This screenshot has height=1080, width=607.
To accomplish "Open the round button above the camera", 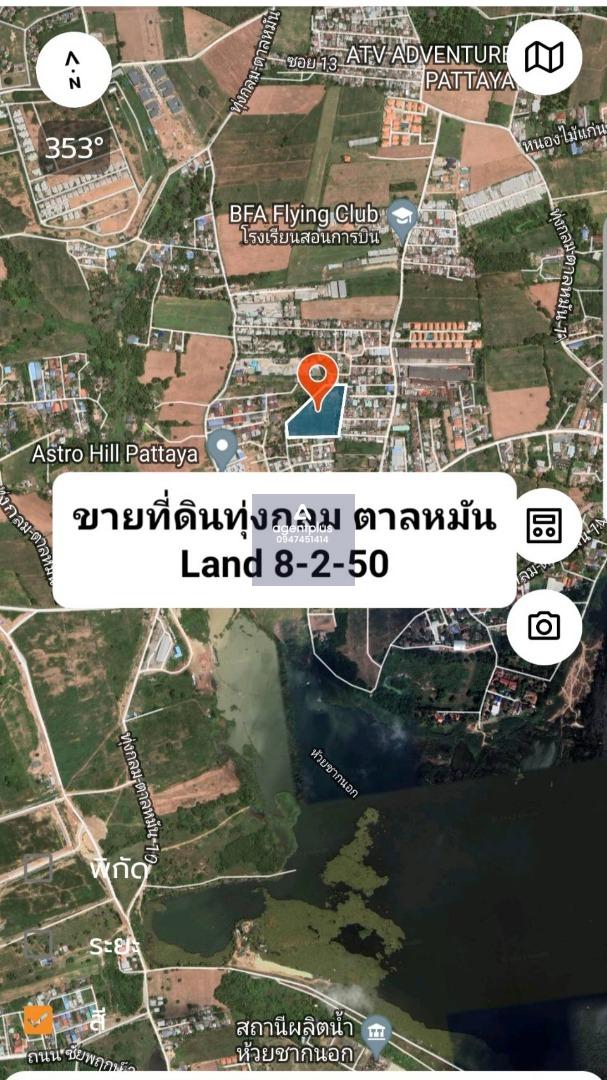I will coord(544,526).
